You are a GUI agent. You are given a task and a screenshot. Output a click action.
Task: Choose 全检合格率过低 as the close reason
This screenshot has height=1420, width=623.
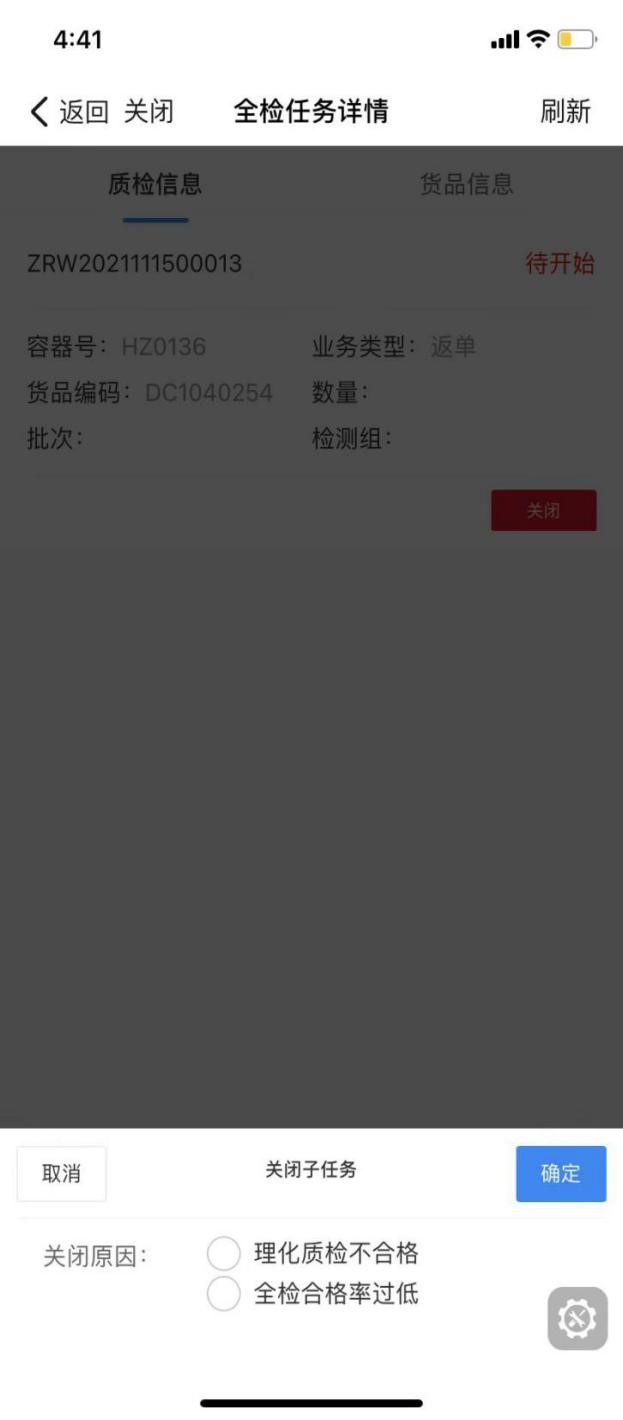point(224,1295)
